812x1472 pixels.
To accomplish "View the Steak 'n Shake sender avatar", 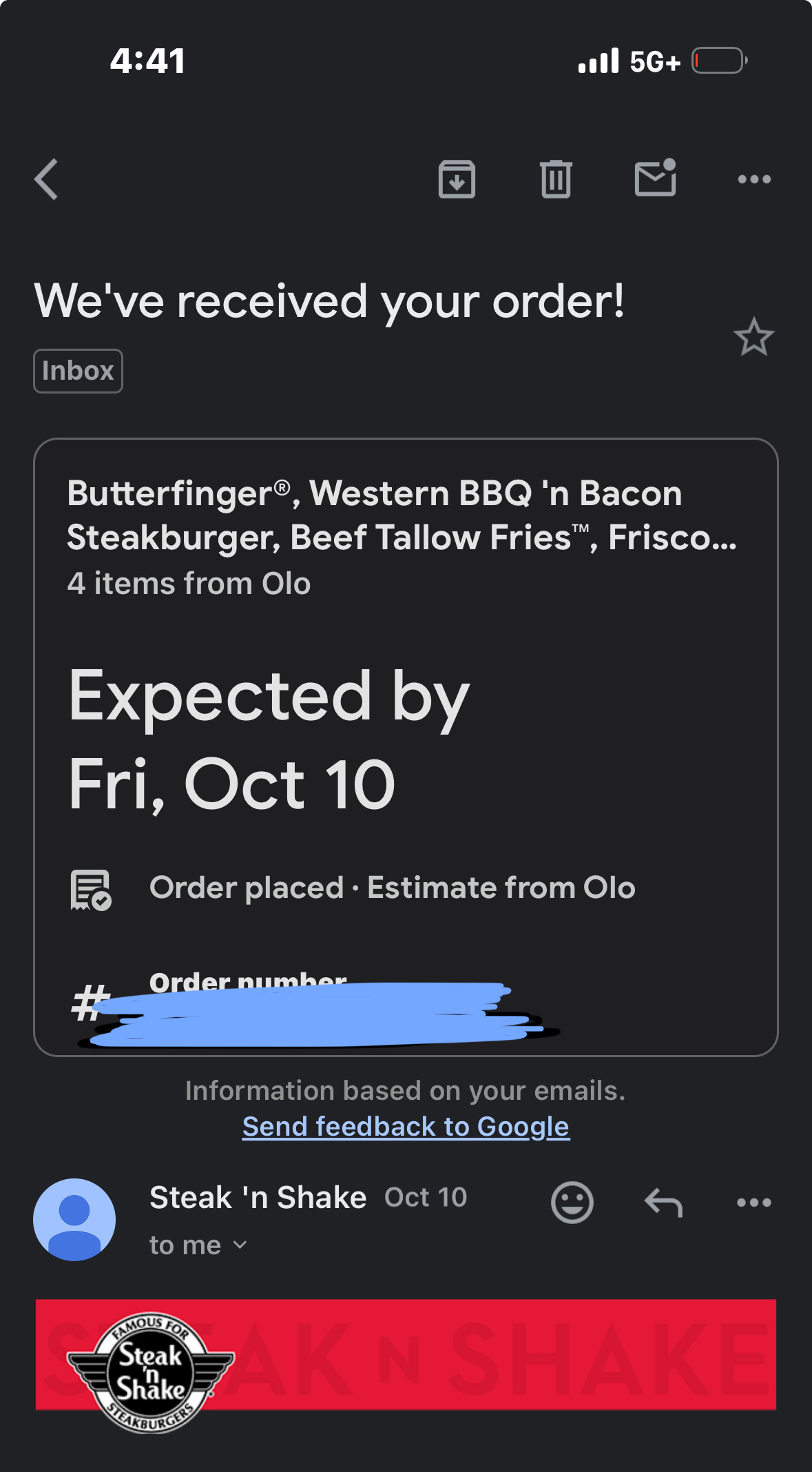I will (x=74, y=1219).
